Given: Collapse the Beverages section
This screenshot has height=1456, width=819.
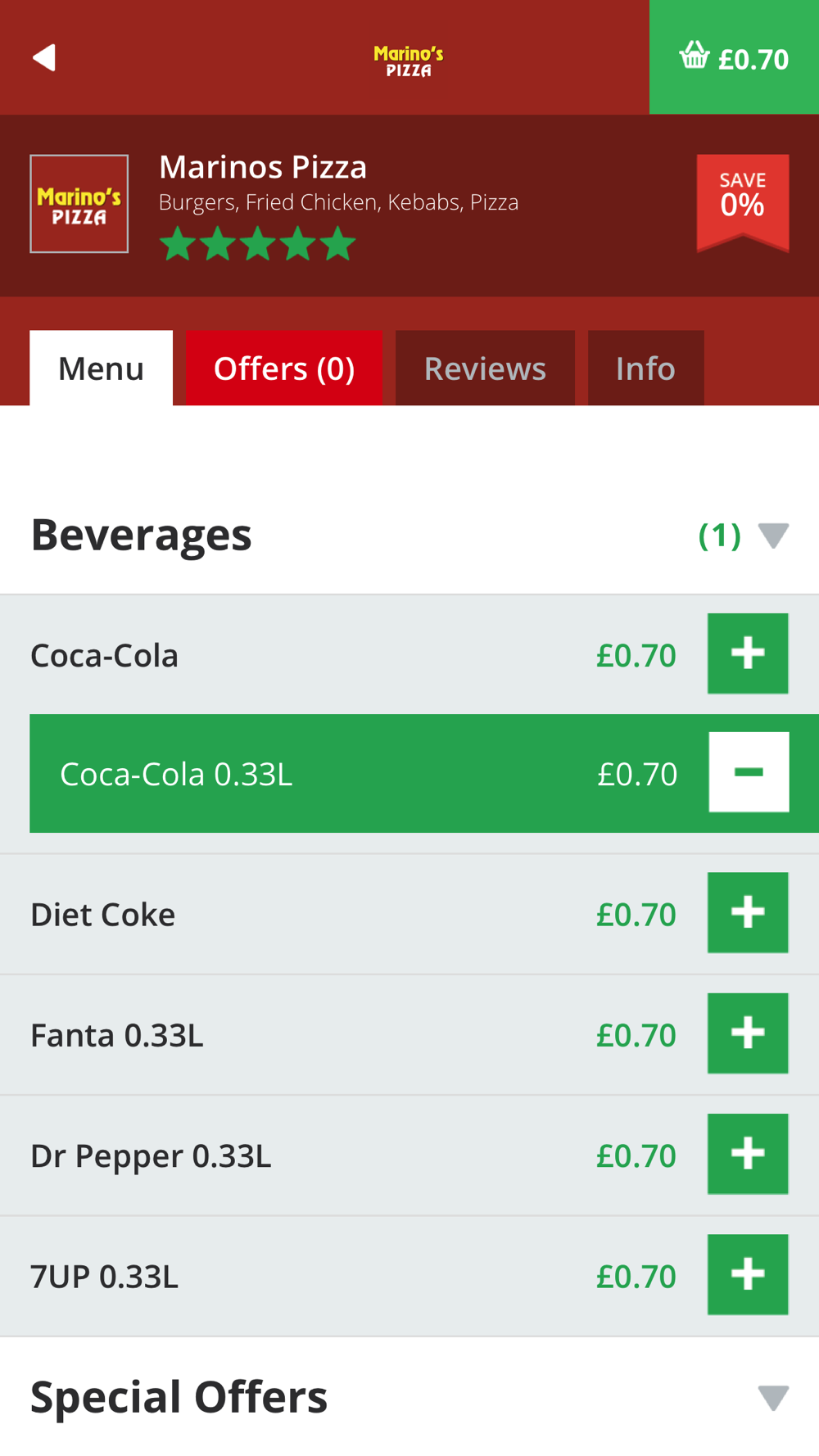Looking at the screenshot, I should click(x=773, y=536).
